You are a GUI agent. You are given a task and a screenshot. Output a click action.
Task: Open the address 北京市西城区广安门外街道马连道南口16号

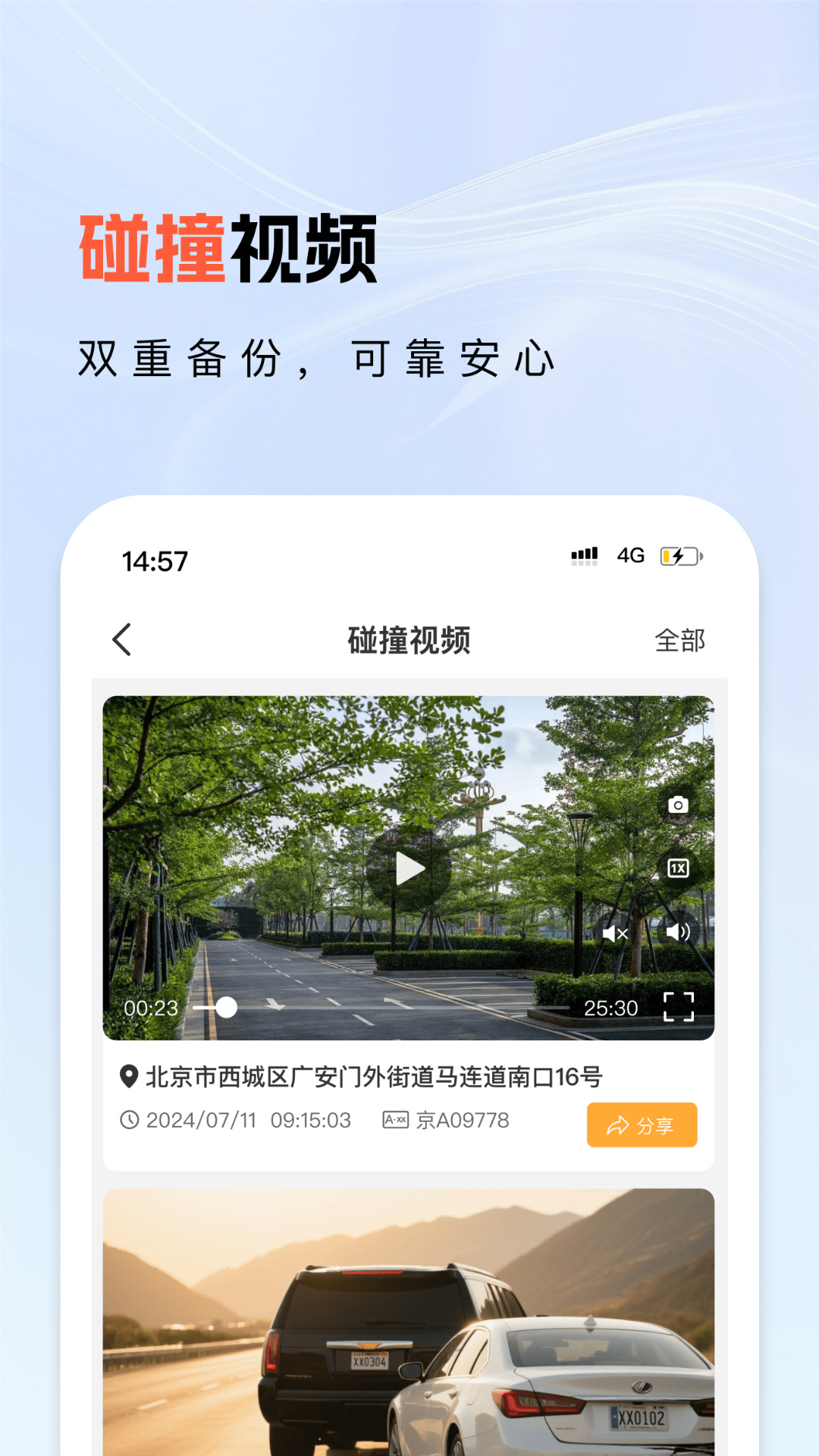375,1078
